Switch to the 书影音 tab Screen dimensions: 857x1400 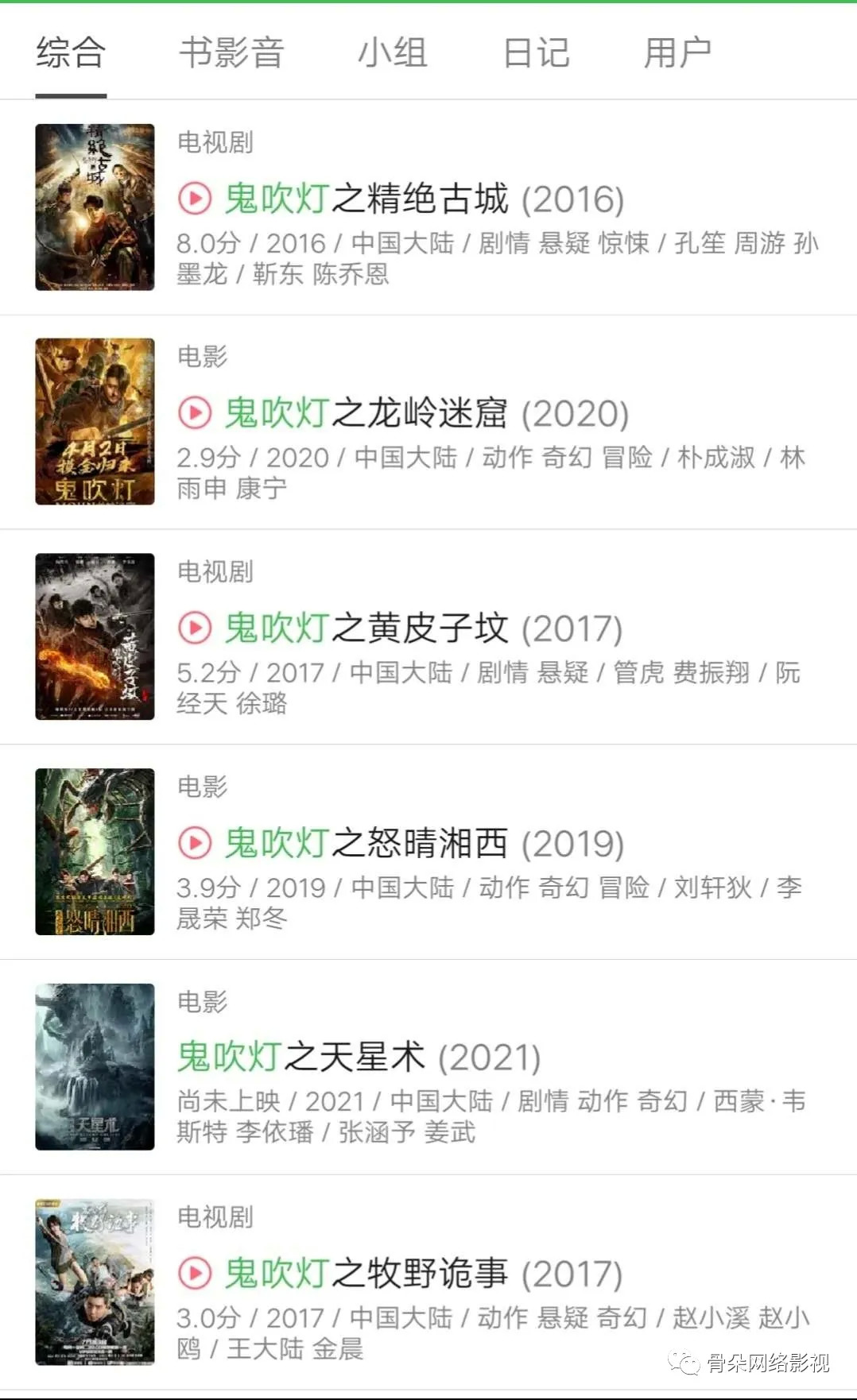(x=231, y=53)
